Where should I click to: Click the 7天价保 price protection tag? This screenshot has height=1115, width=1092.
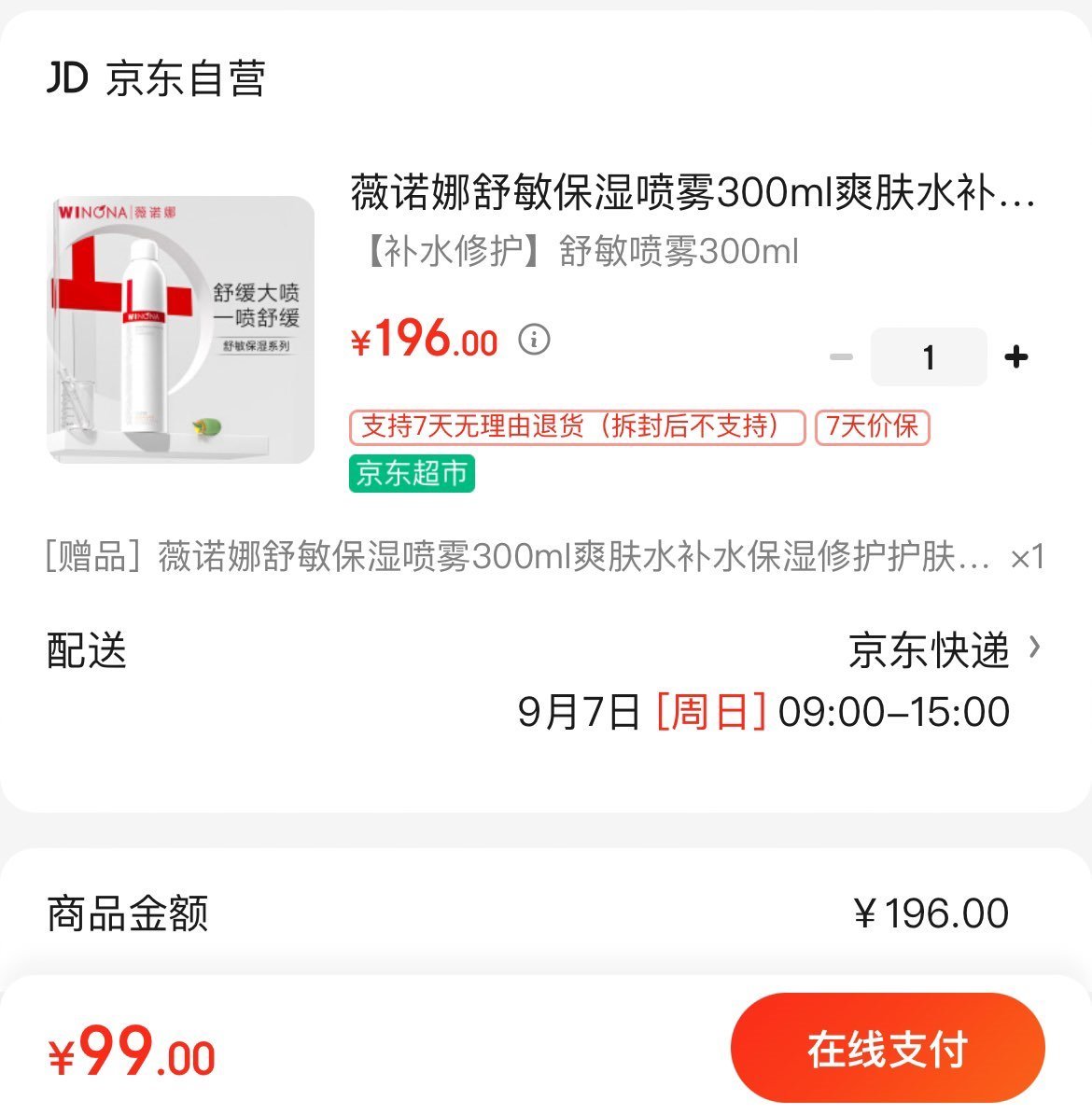pyautogui.click(x=873, y=427)
